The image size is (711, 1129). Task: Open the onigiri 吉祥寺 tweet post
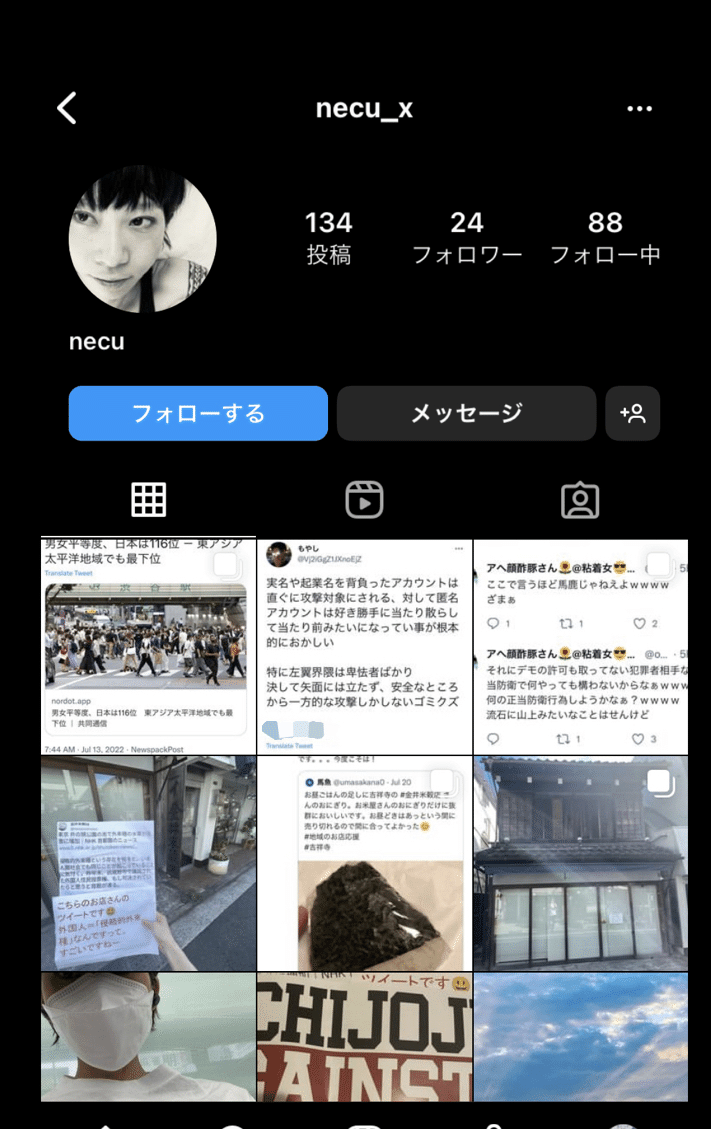coord(364,863)
